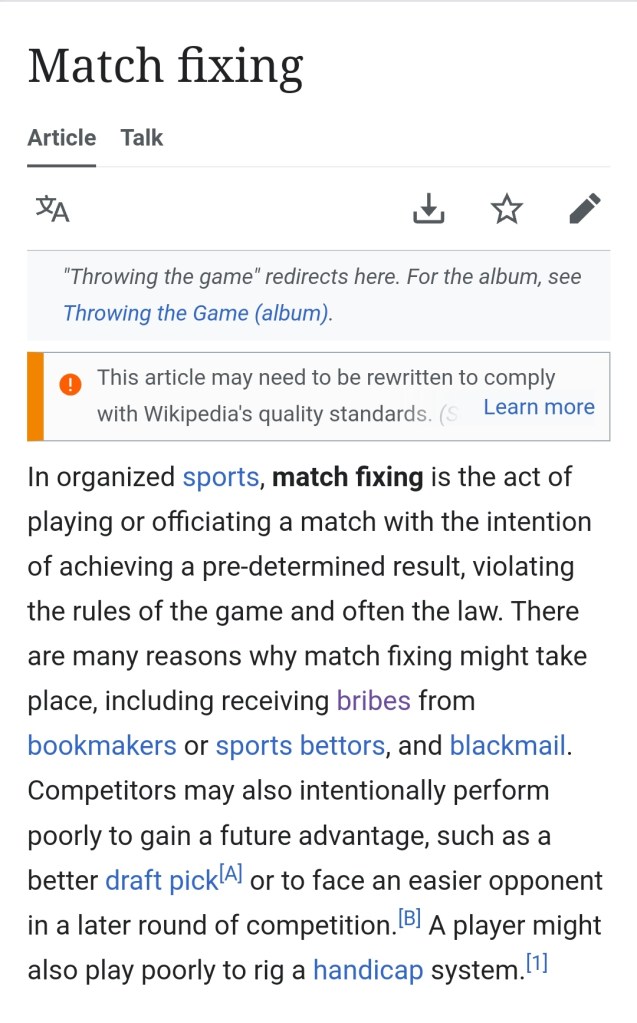Open the bookmakers link

click(102, 746)
